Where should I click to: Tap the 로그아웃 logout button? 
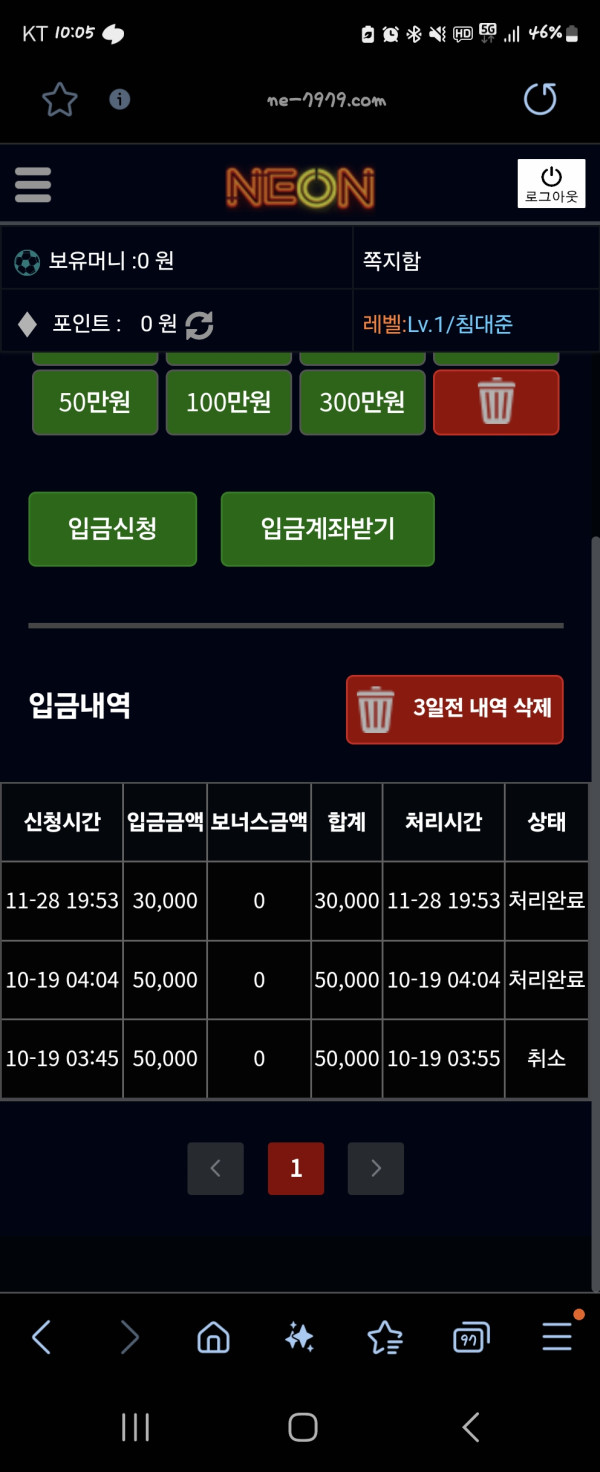point(551,184)
